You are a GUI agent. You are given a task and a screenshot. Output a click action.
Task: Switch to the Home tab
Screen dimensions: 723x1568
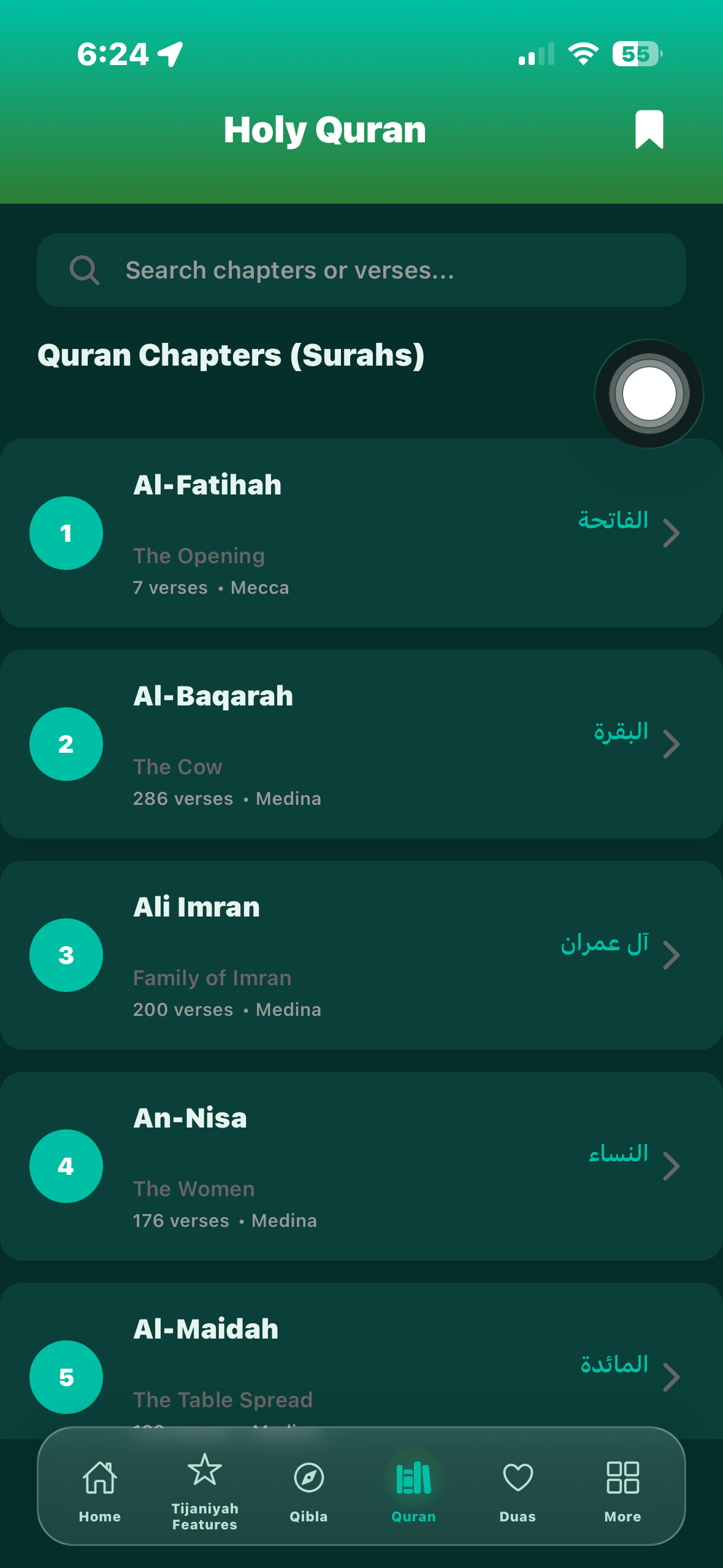coord(100,1487)
